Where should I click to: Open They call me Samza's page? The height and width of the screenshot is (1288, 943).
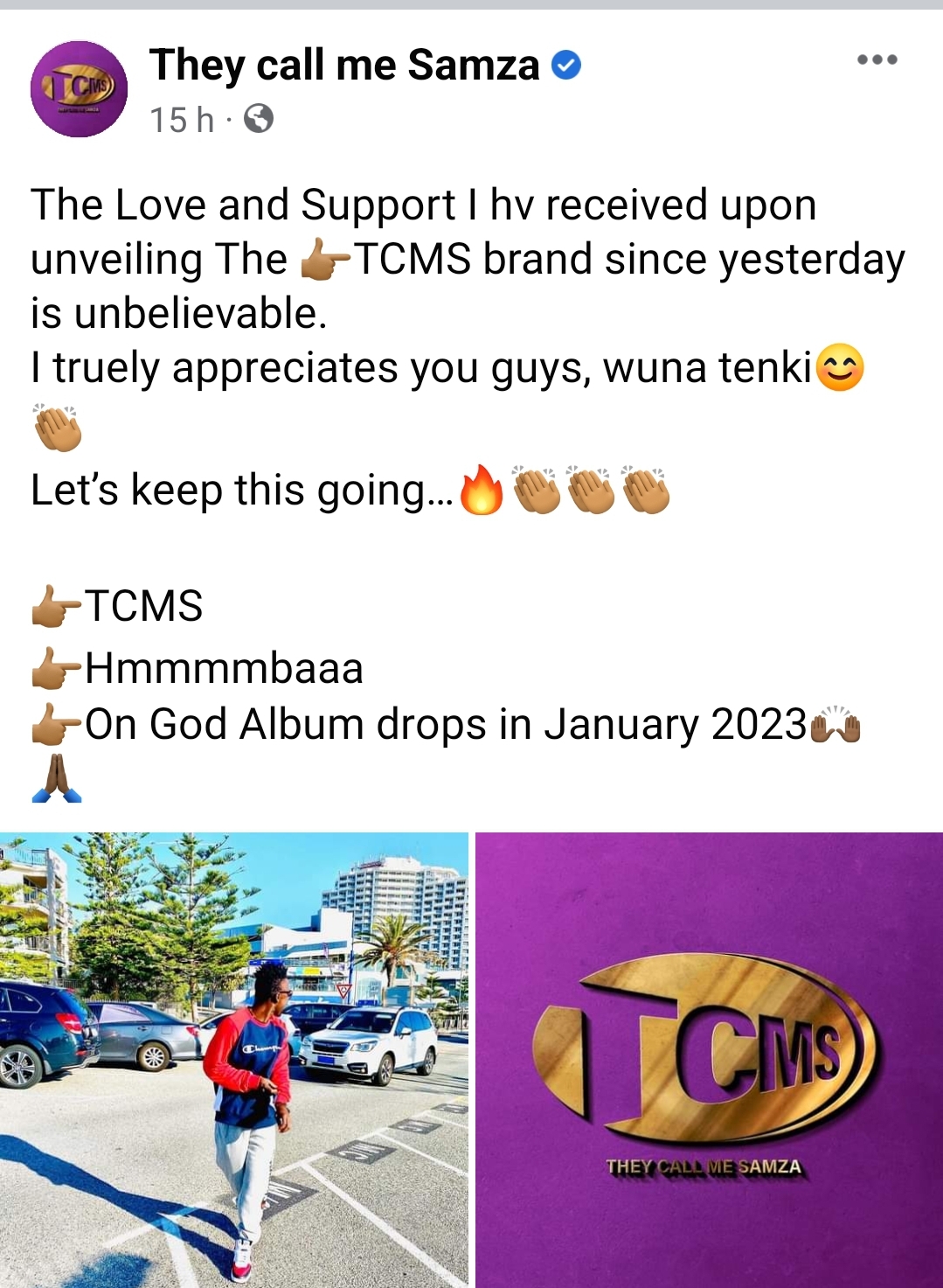344,65
